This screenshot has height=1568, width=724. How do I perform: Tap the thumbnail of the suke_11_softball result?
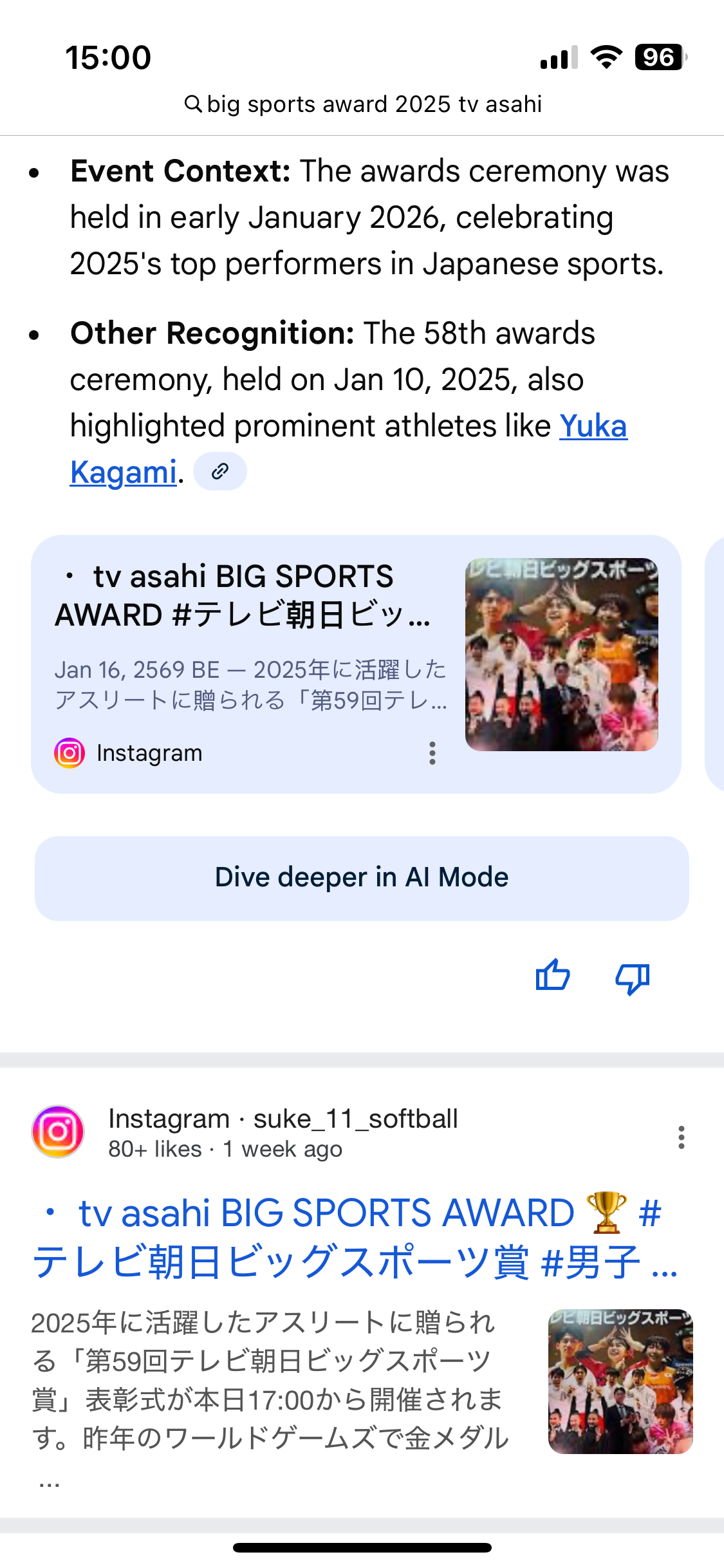tap(620, 1381)
